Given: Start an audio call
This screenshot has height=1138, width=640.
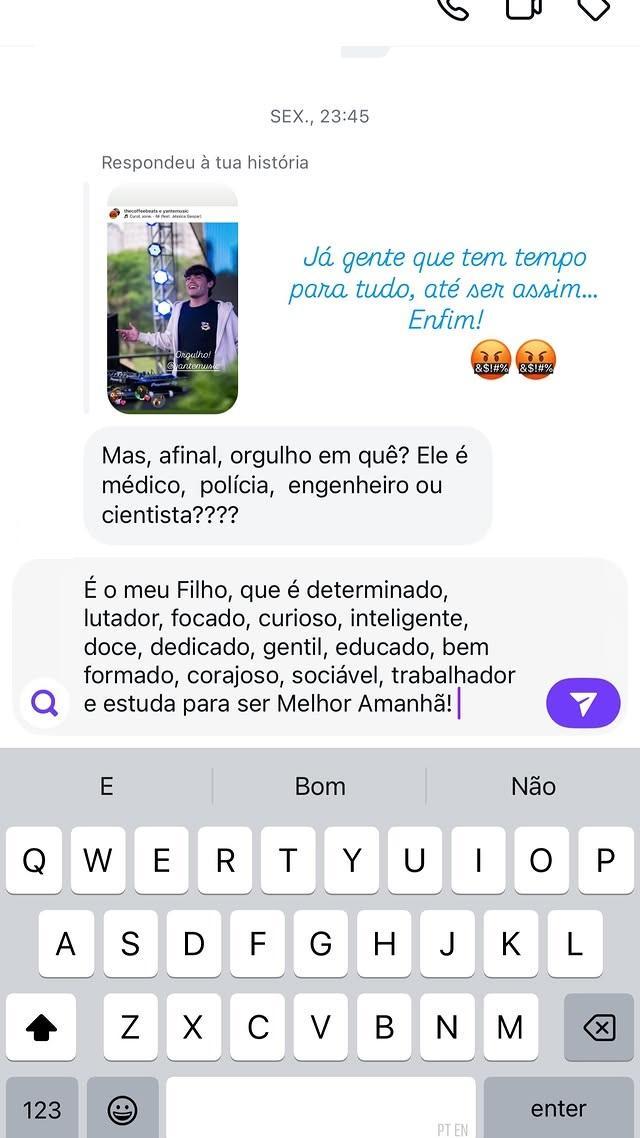Looking at the screenshot, I should [453, 8].
